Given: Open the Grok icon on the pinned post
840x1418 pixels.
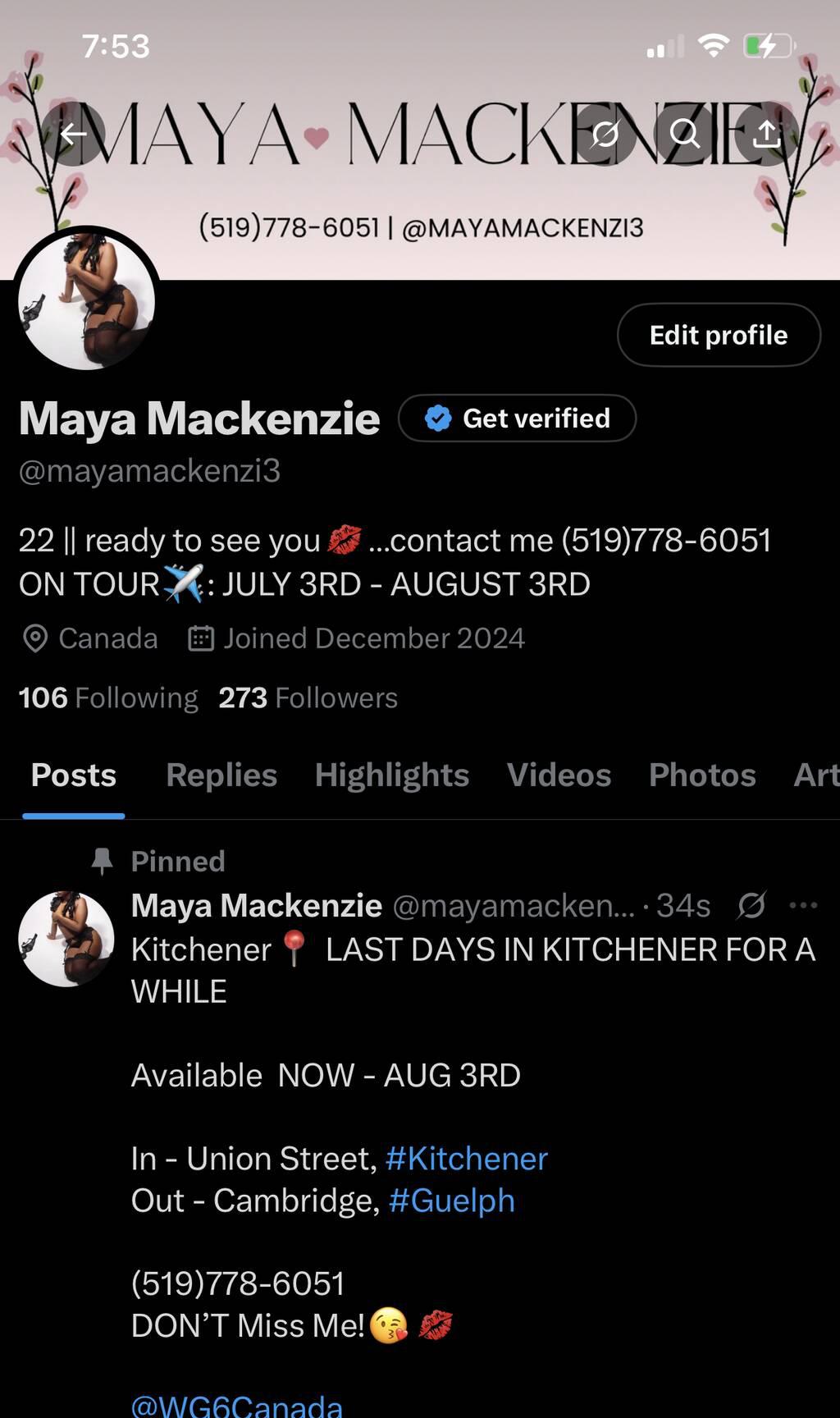Looking at the screenshot, I should (751, 905).
